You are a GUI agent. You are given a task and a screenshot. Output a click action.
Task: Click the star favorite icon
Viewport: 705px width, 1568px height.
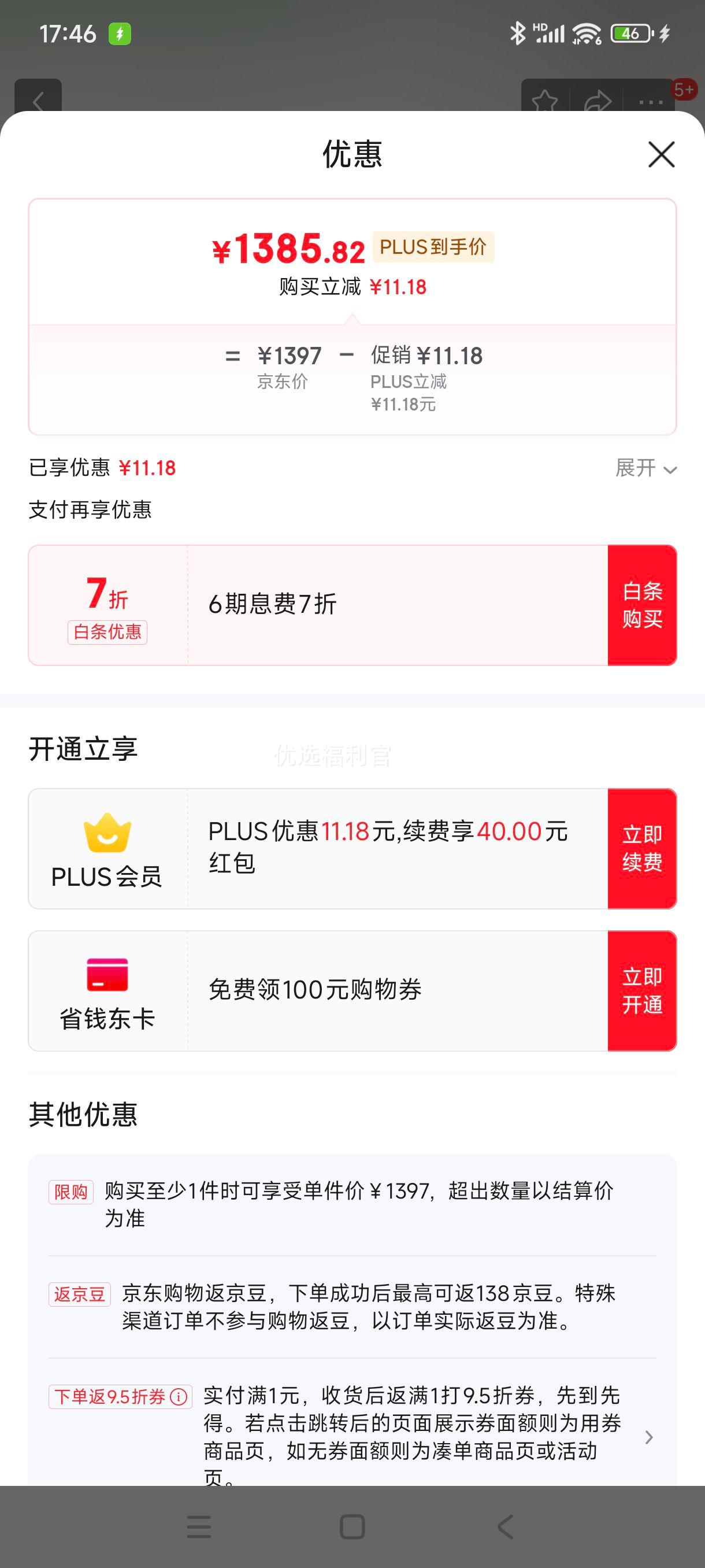[544, 101]
